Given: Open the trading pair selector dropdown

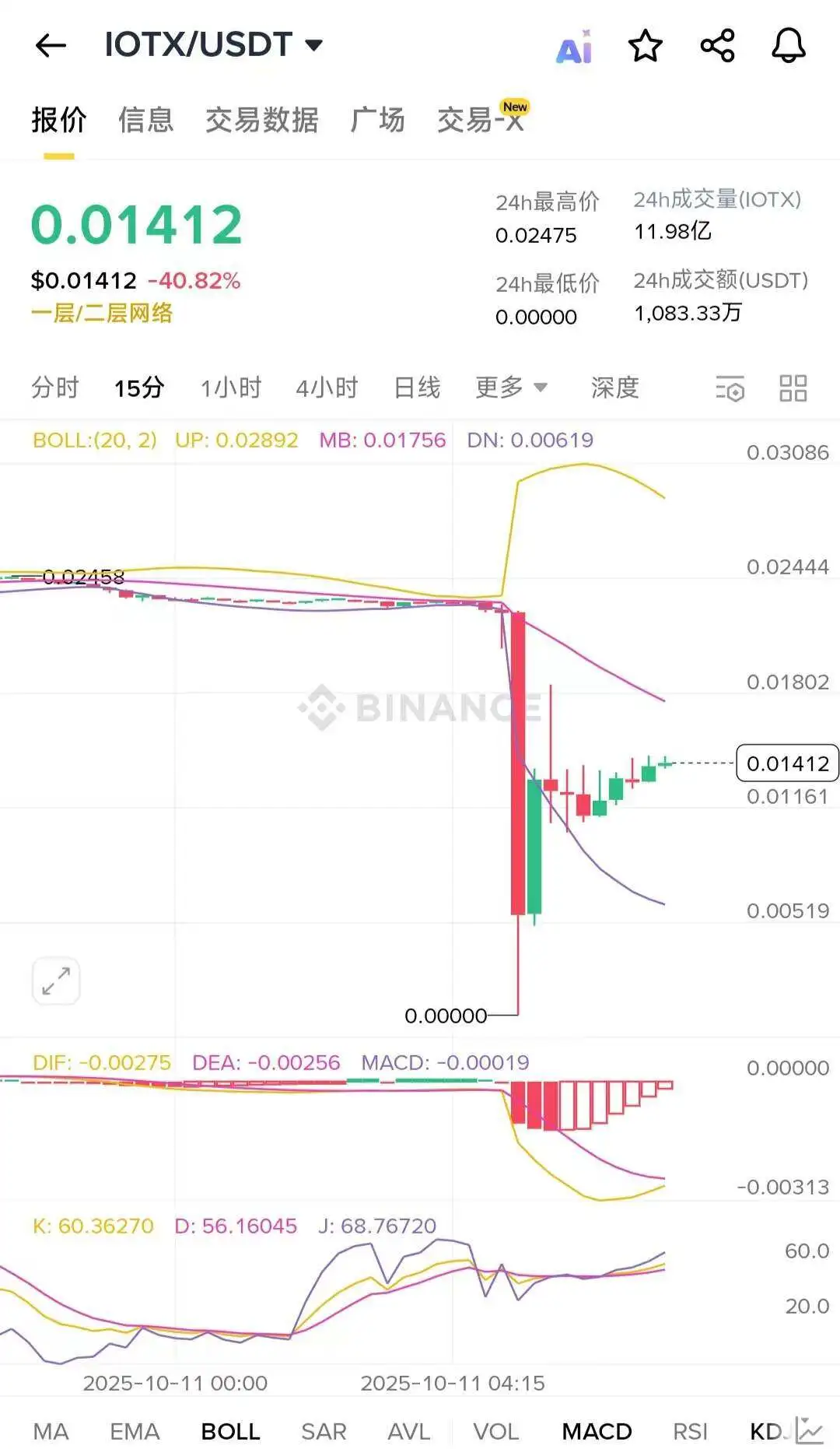Looking at the screenshot, I should [x=313, y=44].
